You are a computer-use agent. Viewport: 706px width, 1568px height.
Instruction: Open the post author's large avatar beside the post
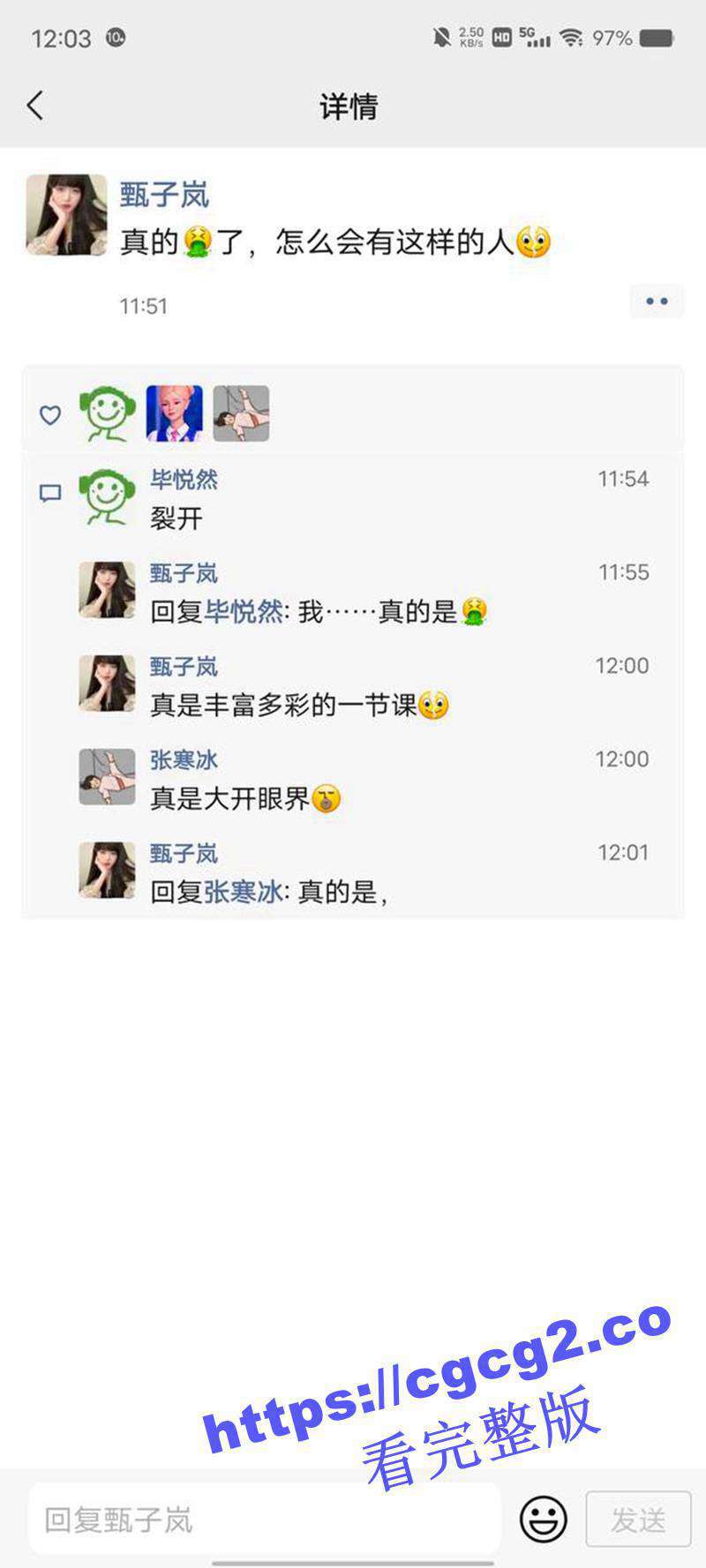point(66,215)
